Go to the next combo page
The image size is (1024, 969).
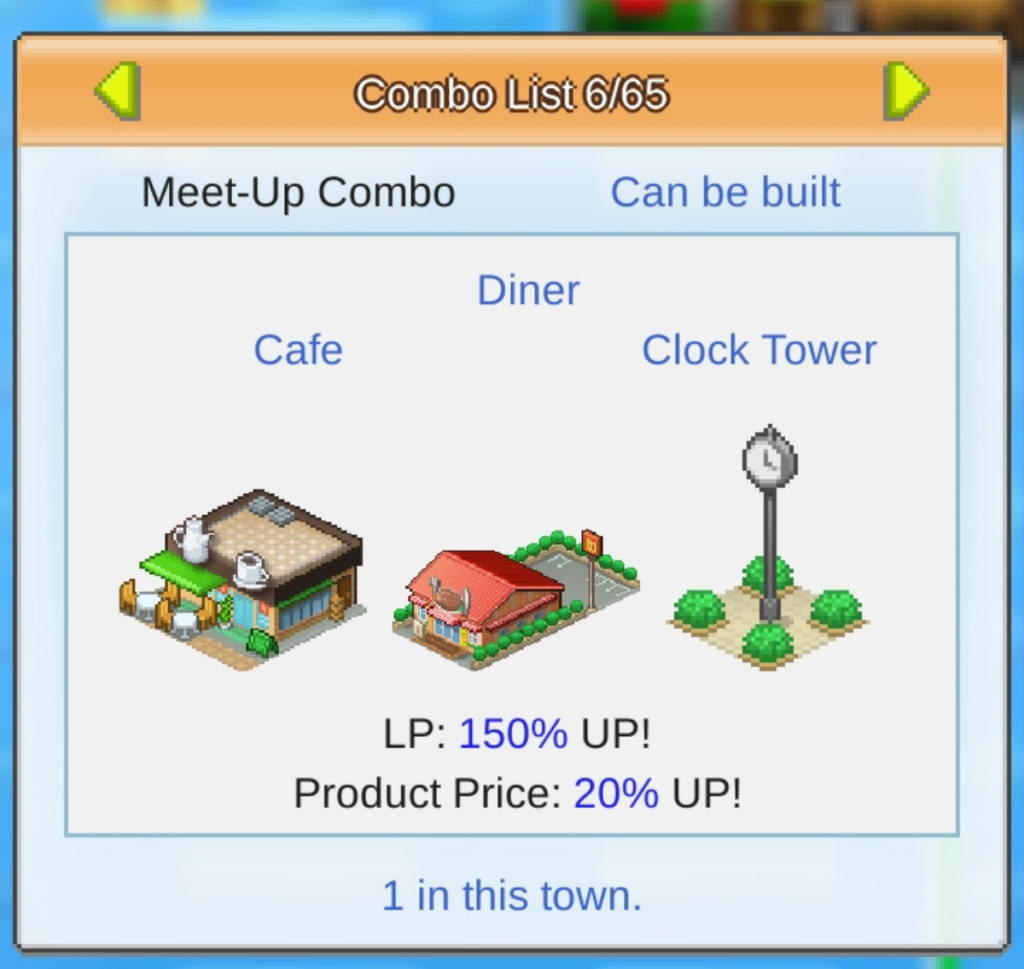(906, 91)
